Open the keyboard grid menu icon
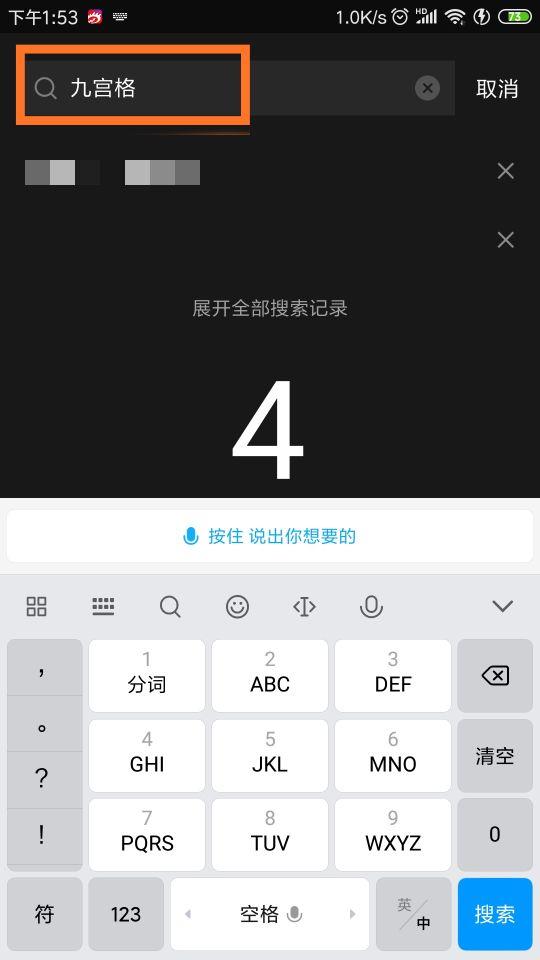 [x=37, y=607]
